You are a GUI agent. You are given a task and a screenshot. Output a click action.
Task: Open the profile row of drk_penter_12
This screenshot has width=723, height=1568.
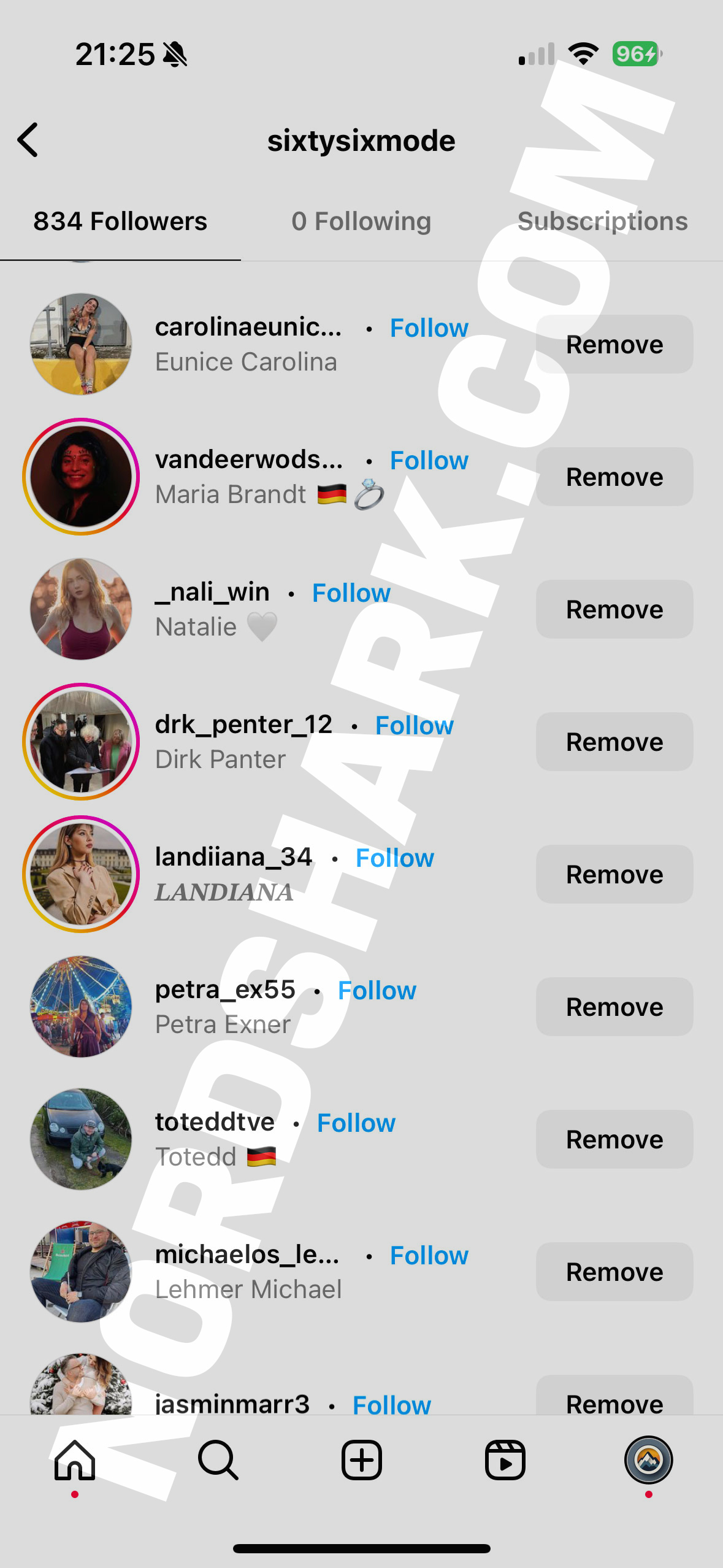[x=243, y=725]
